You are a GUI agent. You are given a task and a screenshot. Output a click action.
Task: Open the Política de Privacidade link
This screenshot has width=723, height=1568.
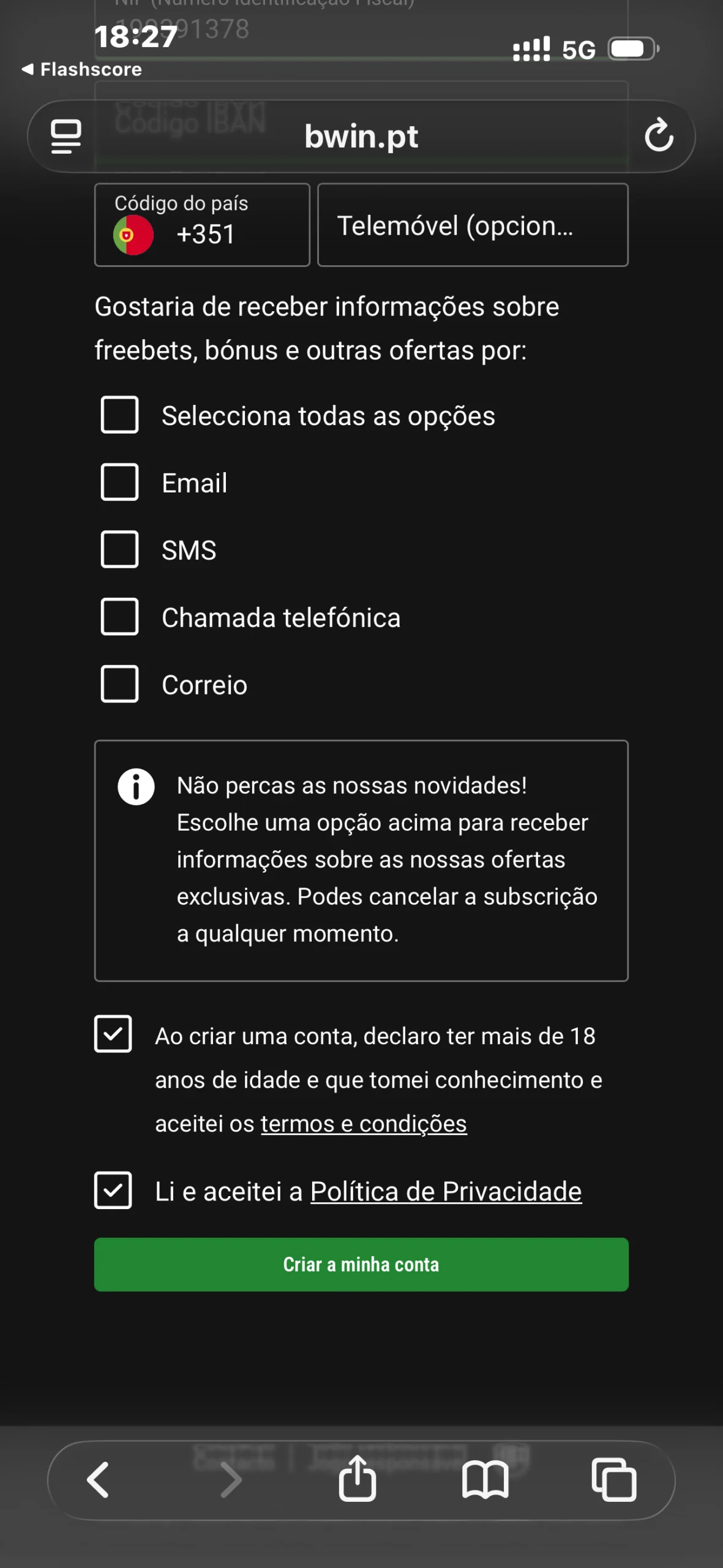[x=446, y=1191]
